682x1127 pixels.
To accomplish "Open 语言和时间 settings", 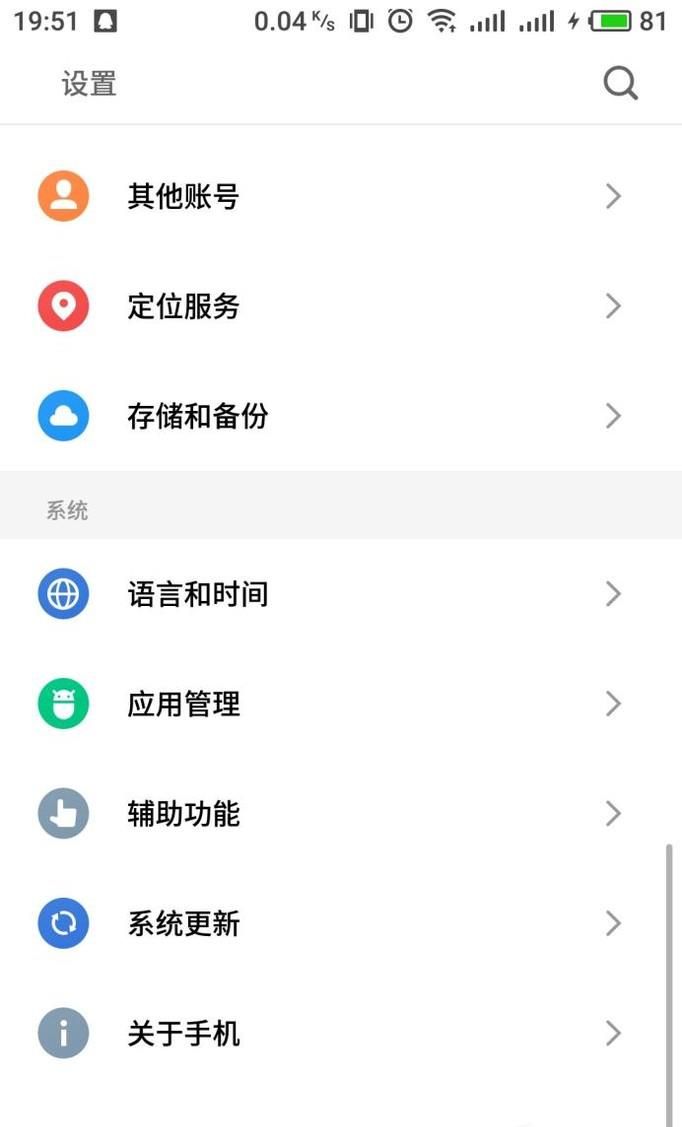I will coord(197,594).
